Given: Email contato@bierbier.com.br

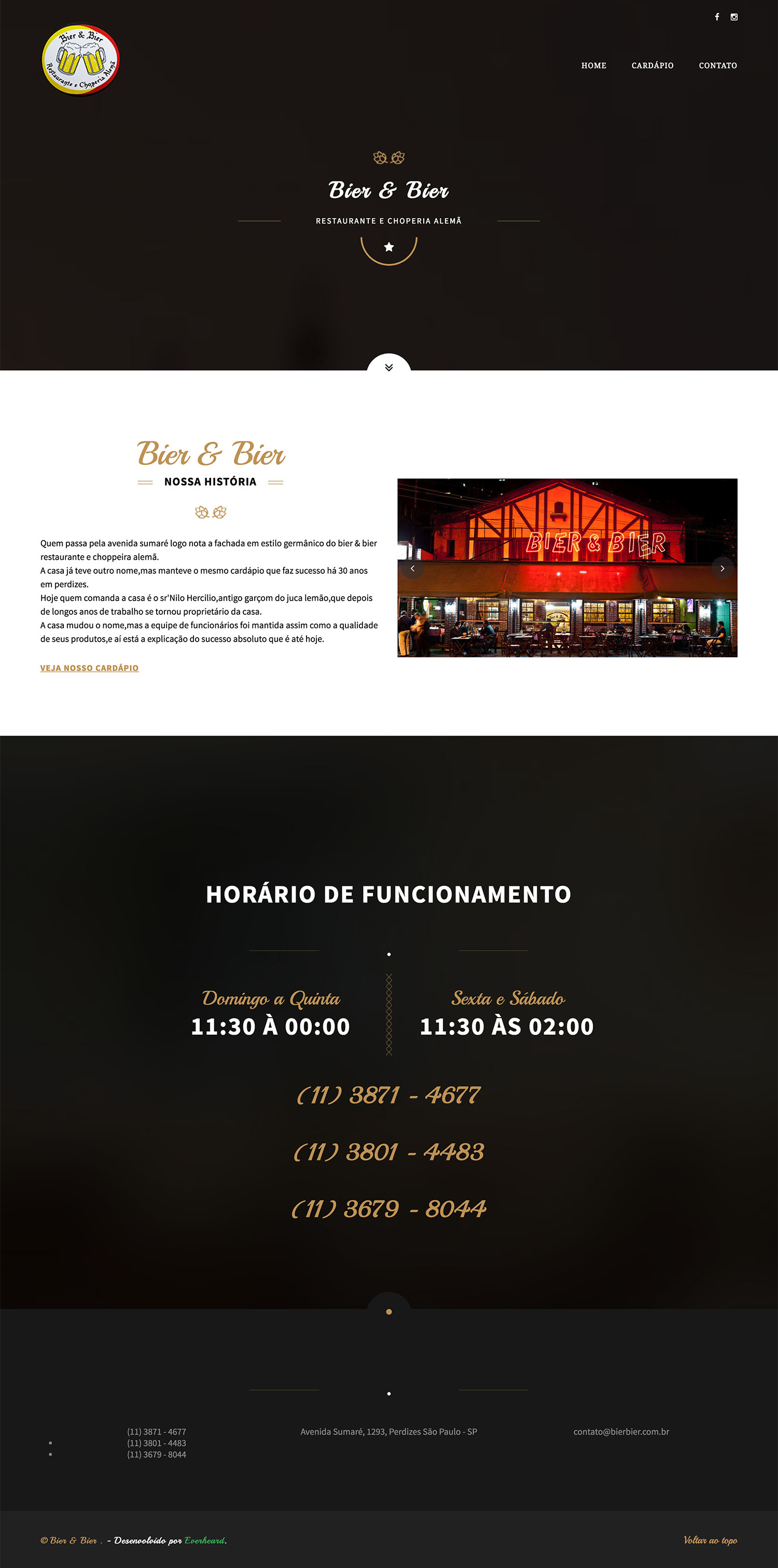Looking at the screenshot, I should (621, 1432).
